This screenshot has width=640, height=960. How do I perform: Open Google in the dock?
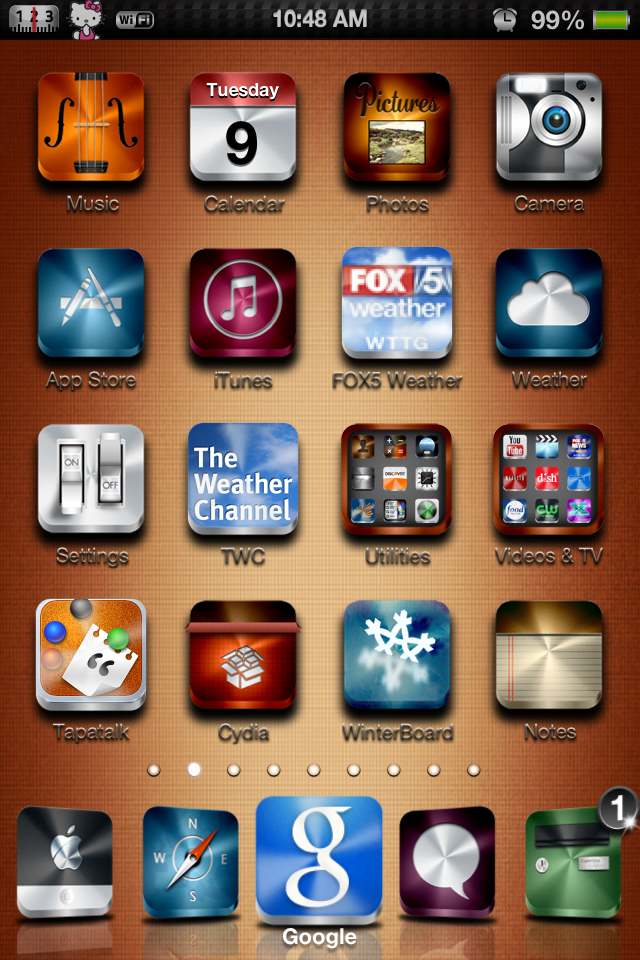pyautogui.click(x=319, y=860)
